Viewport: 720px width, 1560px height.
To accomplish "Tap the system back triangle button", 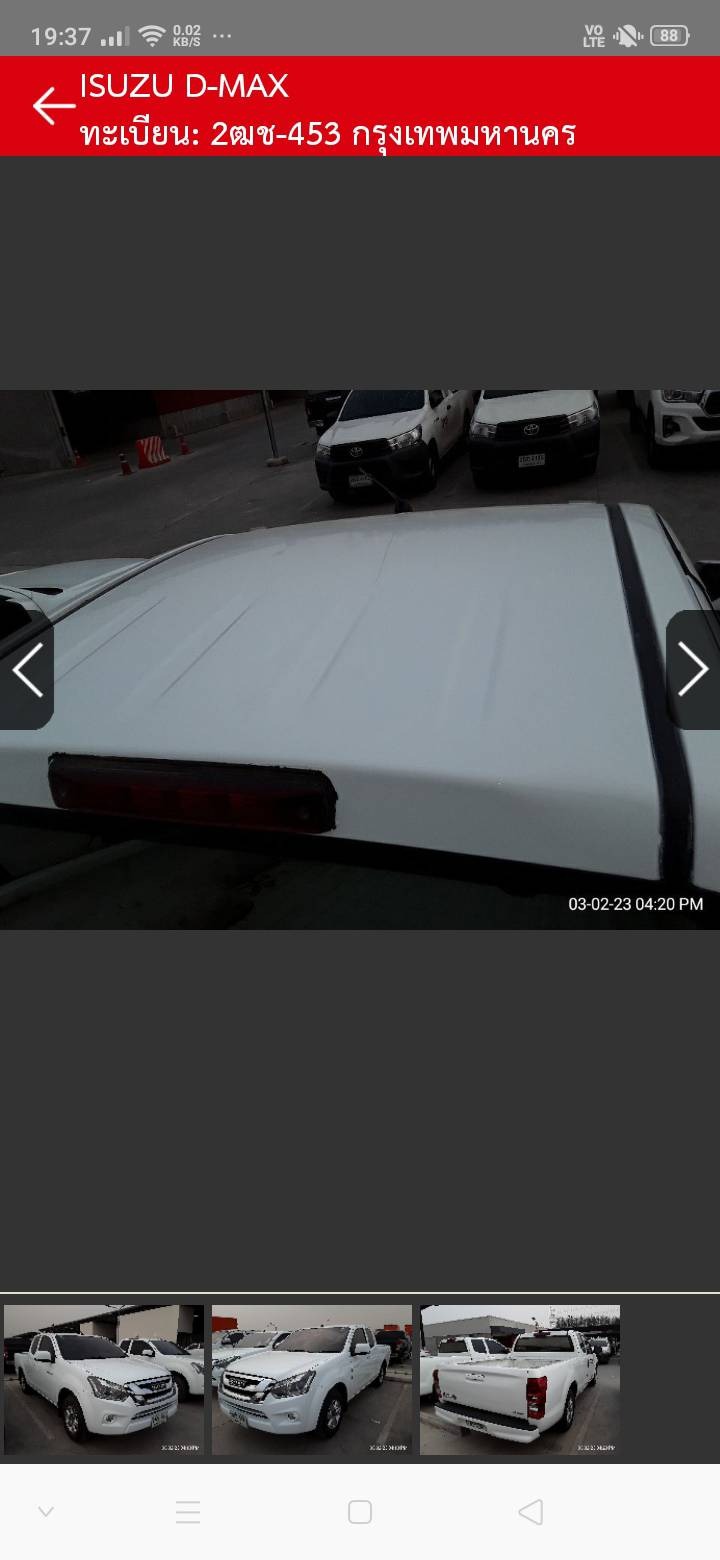I will coord(531,1512).
